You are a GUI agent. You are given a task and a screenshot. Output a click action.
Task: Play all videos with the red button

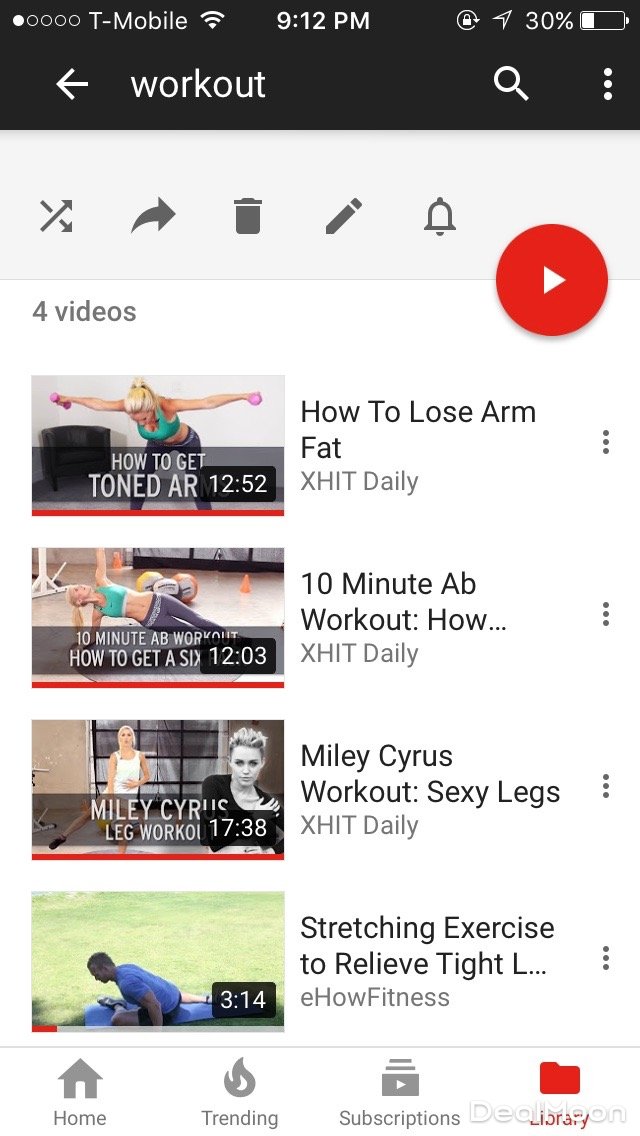552,280
